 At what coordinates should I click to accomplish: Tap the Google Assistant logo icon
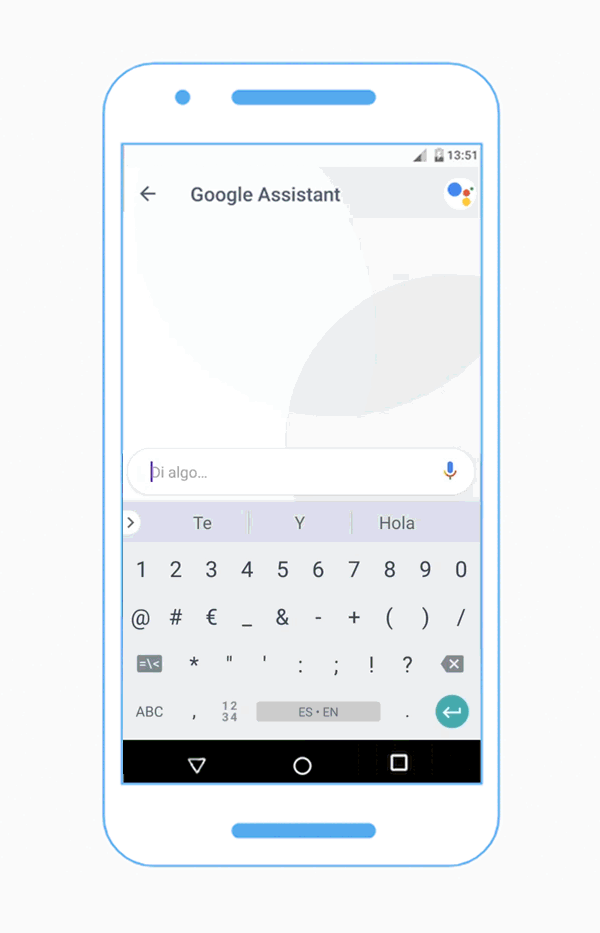(460, 193)
